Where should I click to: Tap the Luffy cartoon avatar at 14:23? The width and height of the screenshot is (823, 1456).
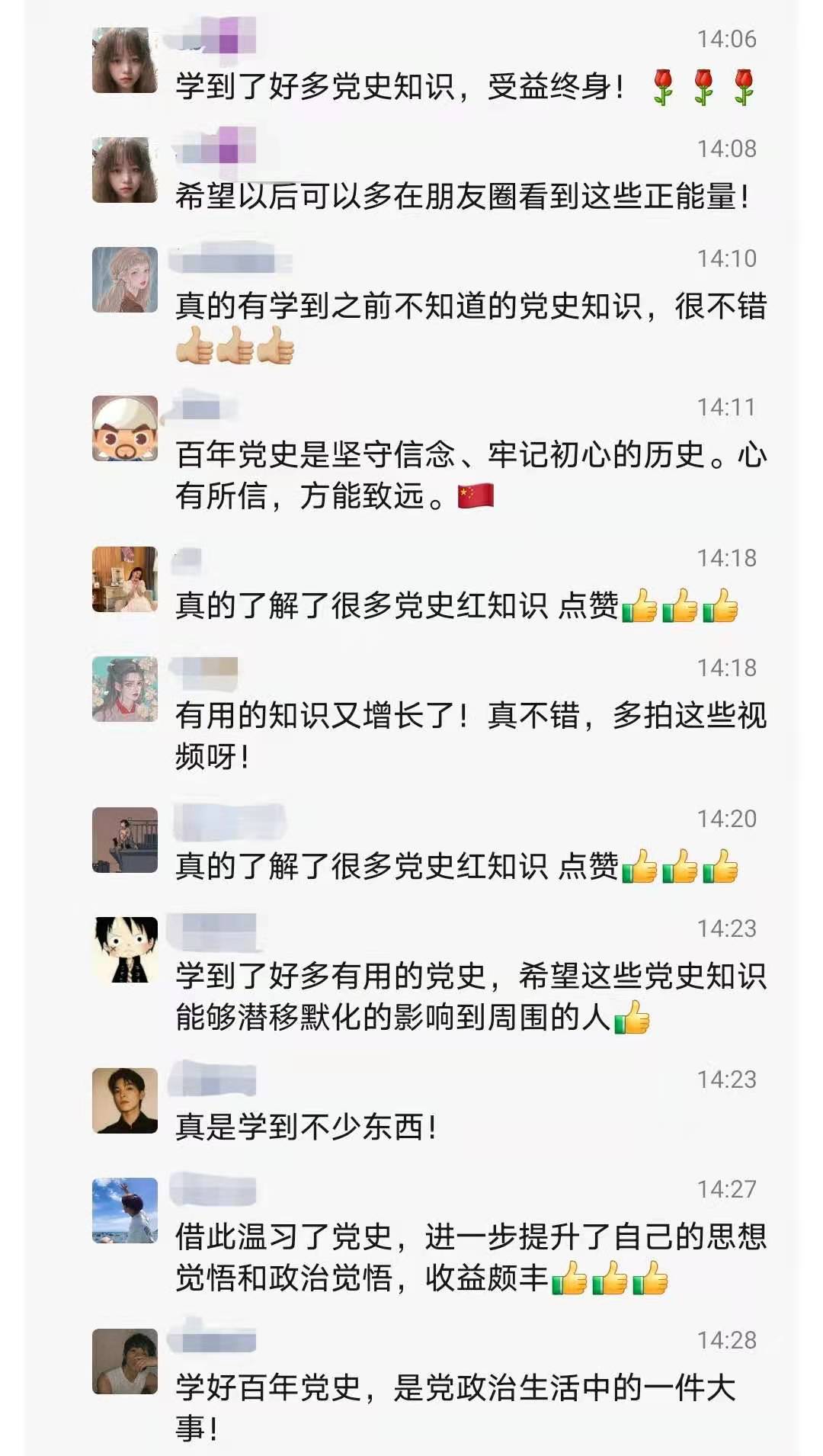124,950
